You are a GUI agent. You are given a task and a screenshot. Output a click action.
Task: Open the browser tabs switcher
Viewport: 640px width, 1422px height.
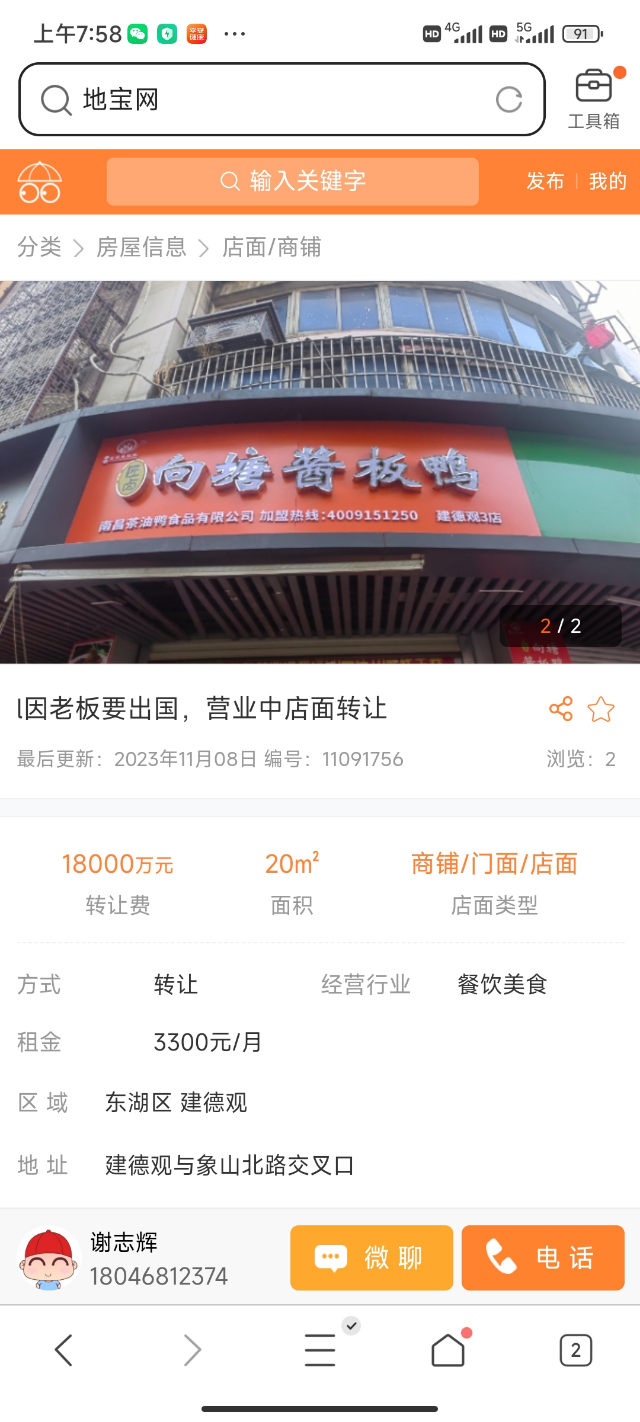point(575,1350)
